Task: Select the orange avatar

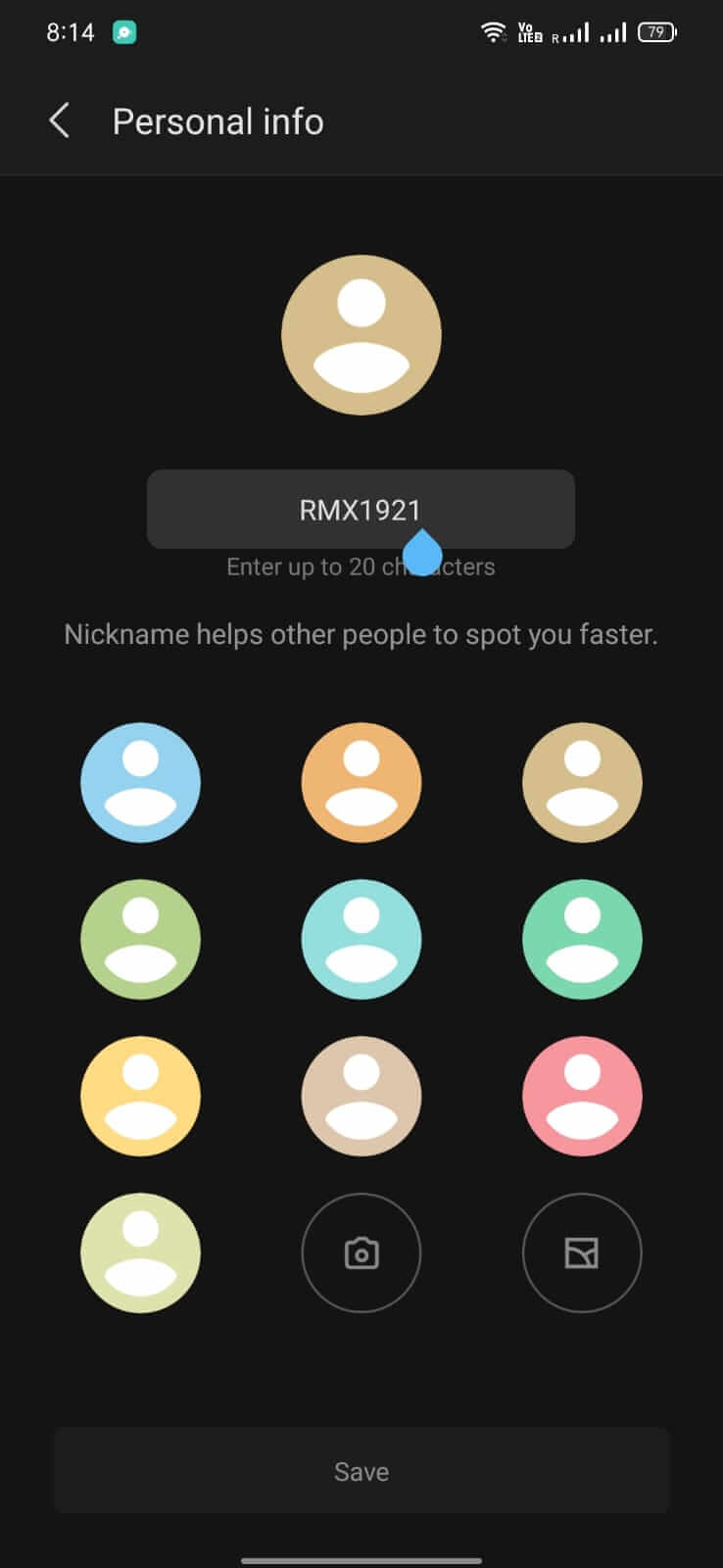Action: point(361,782)
